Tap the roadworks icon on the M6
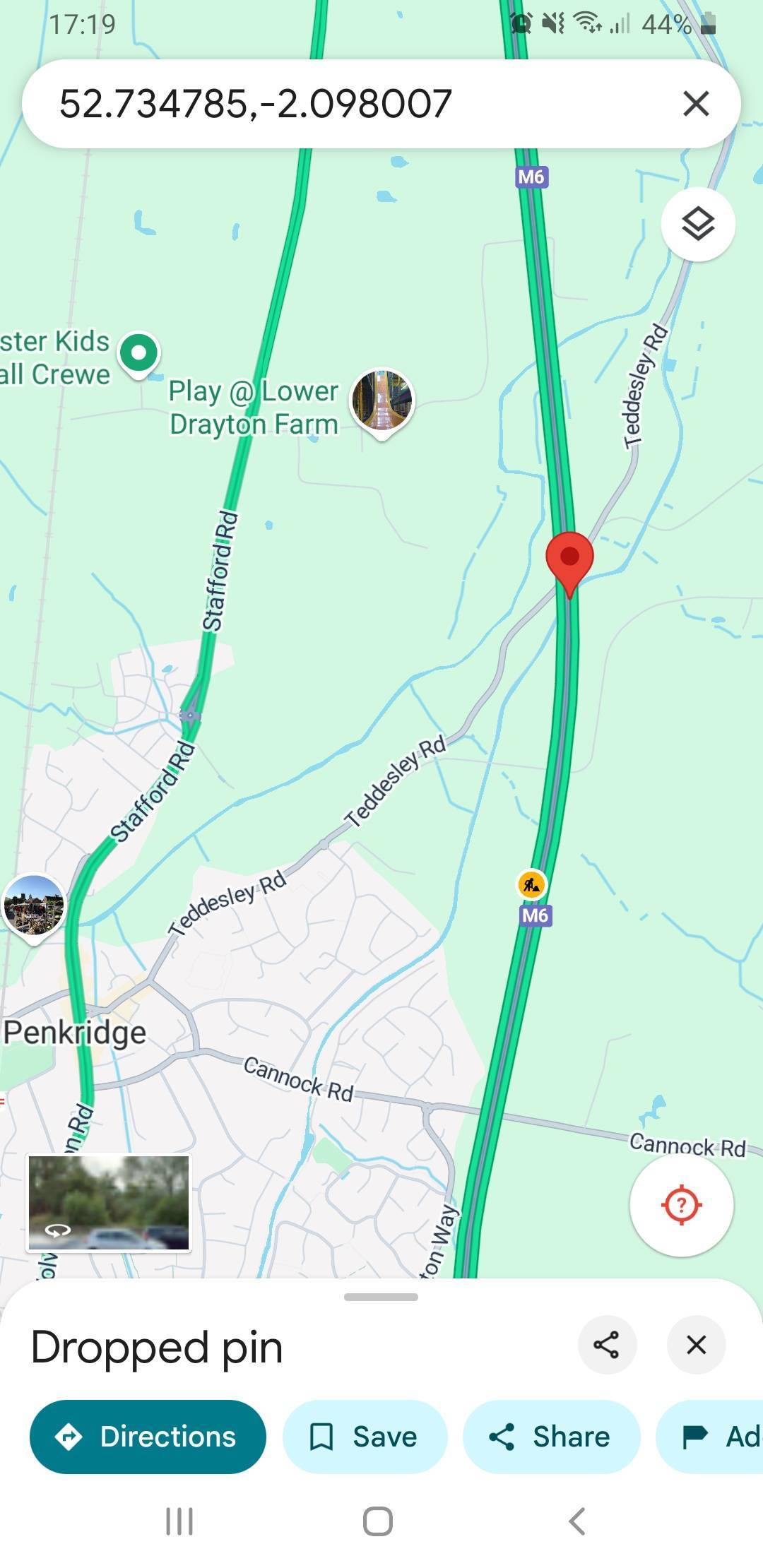Image resolution: width=763 pixels, height=1568 pixels. pyautogui.click(x=531, y=884)
